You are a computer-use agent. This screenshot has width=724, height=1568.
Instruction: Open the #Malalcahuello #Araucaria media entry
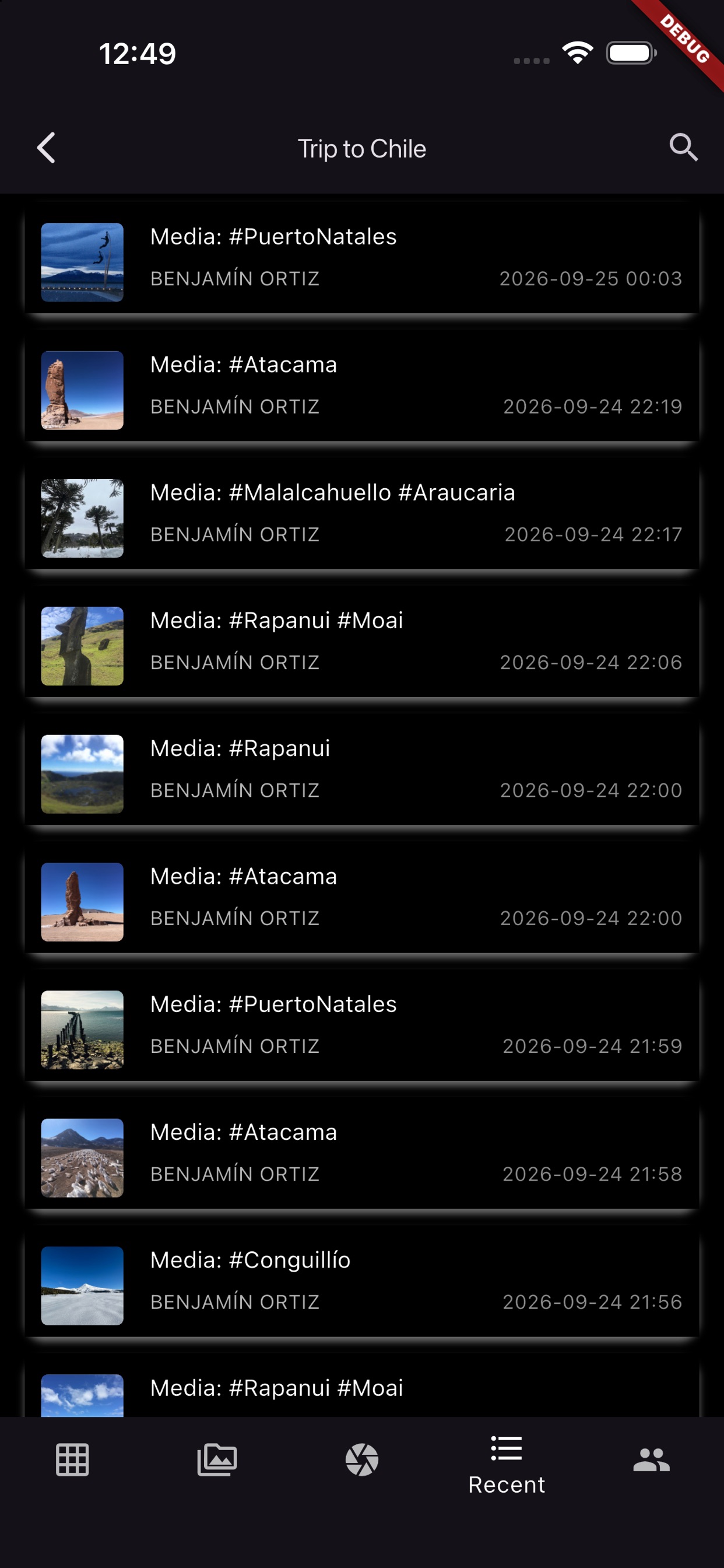pyautogui.click(x=362, y=518)
